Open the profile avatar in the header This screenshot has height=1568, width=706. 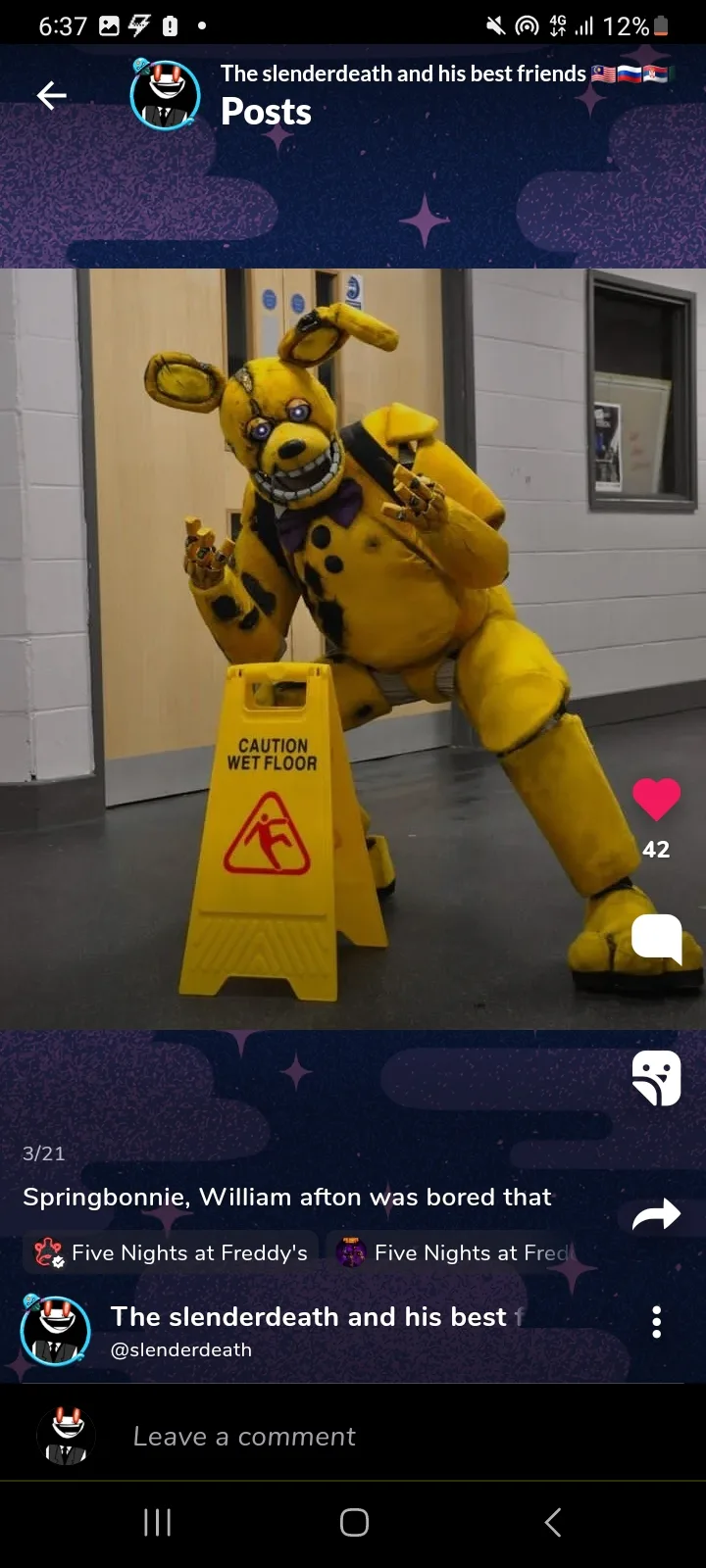[165, 95]
